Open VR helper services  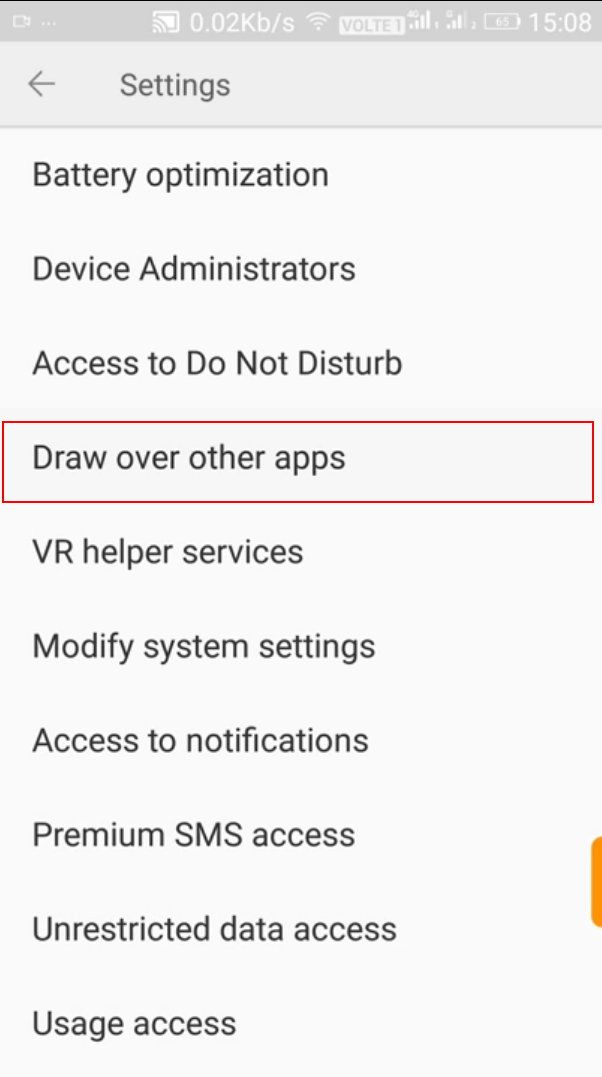coord(301,552)
